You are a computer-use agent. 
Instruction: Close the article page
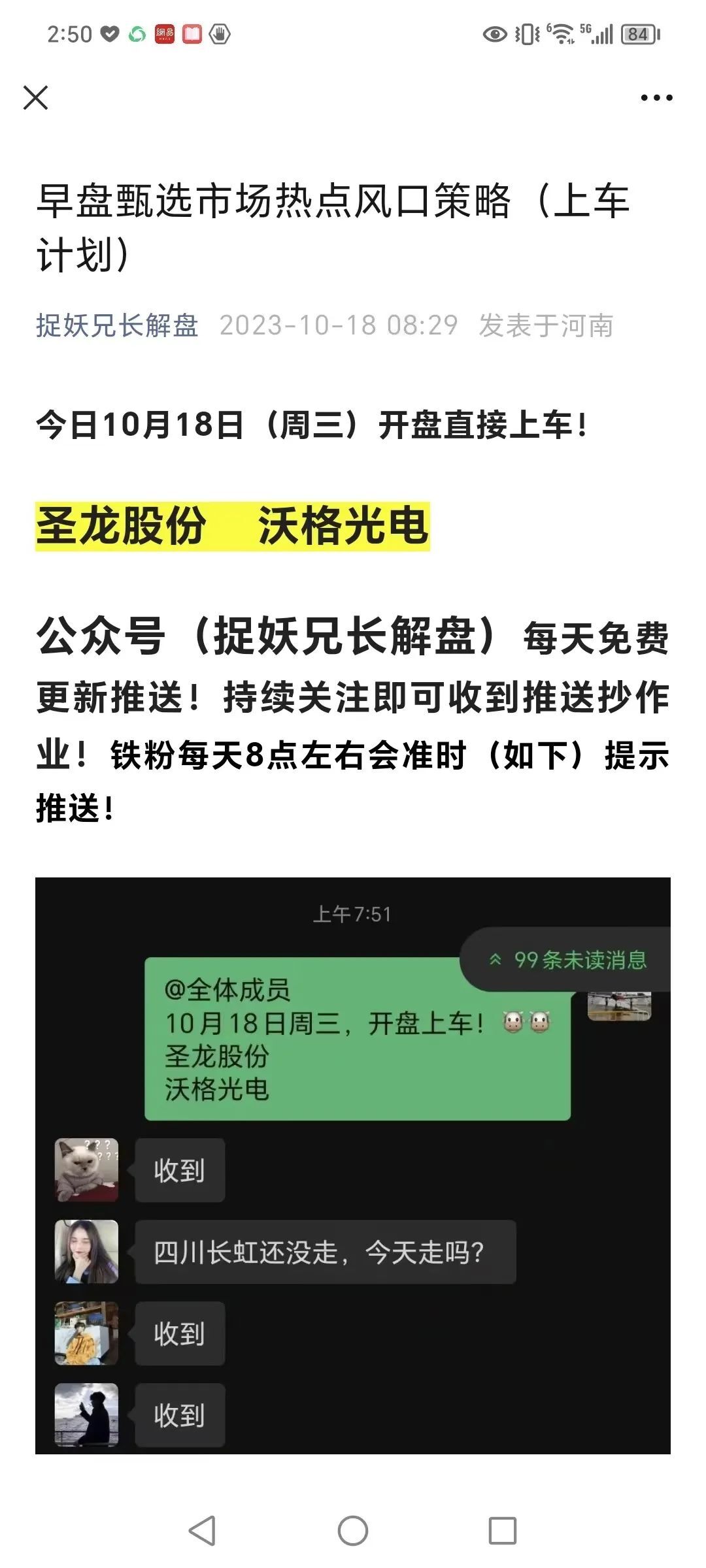pyautogui.click(x=35, y=98)
